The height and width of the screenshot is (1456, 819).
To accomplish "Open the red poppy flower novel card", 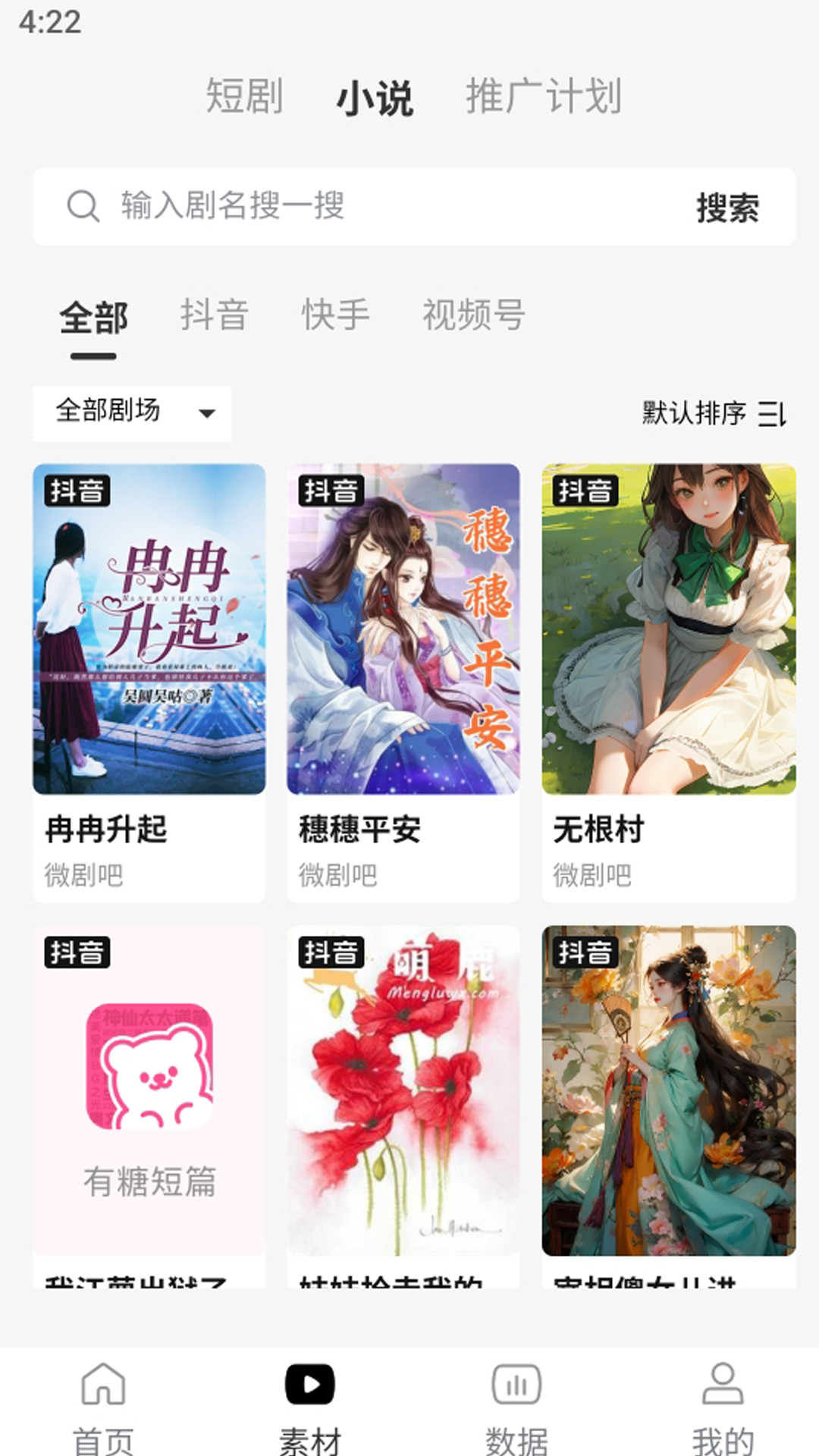I will 403,1092.
